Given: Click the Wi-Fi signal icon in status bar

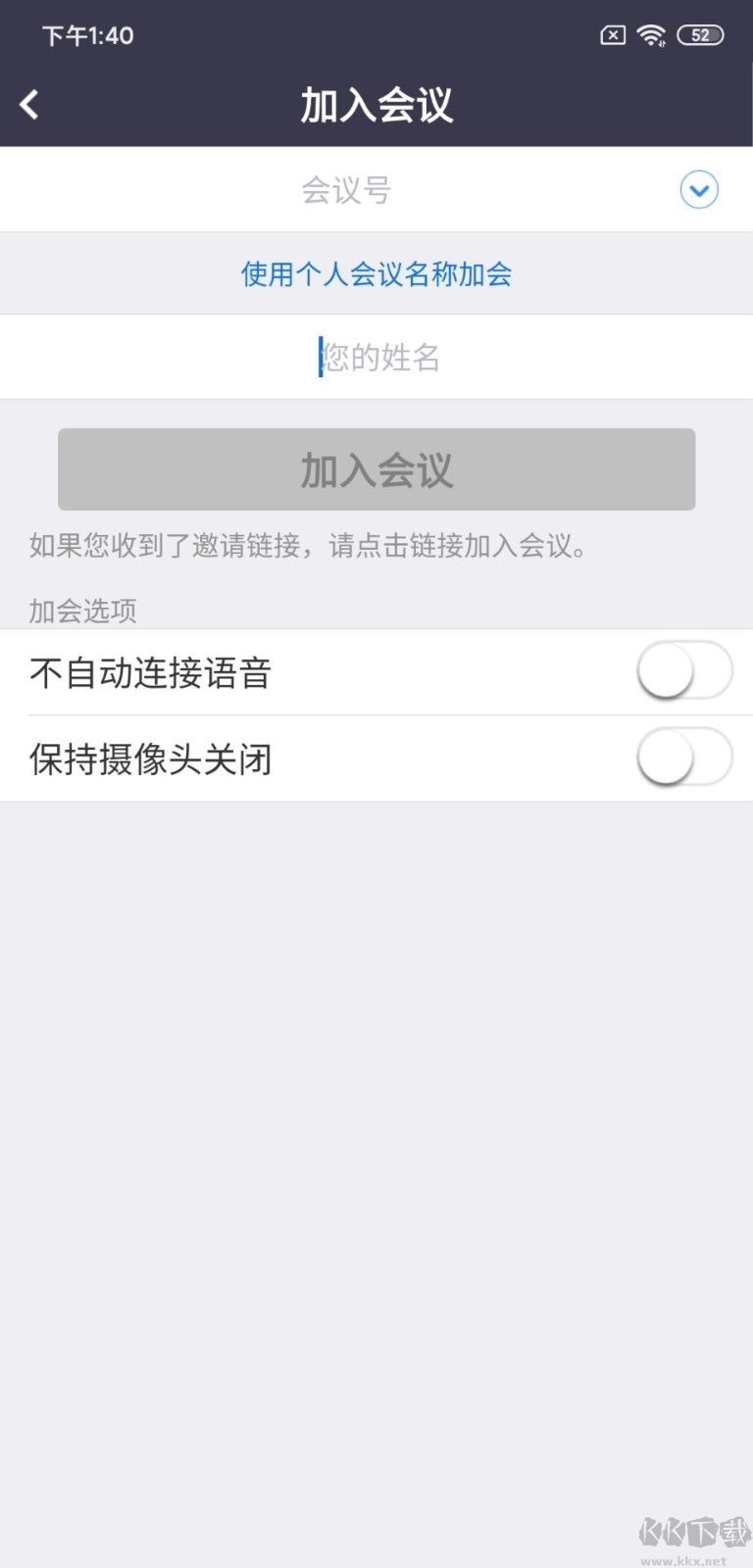Looking at the screenshot, I should [650, 35].
